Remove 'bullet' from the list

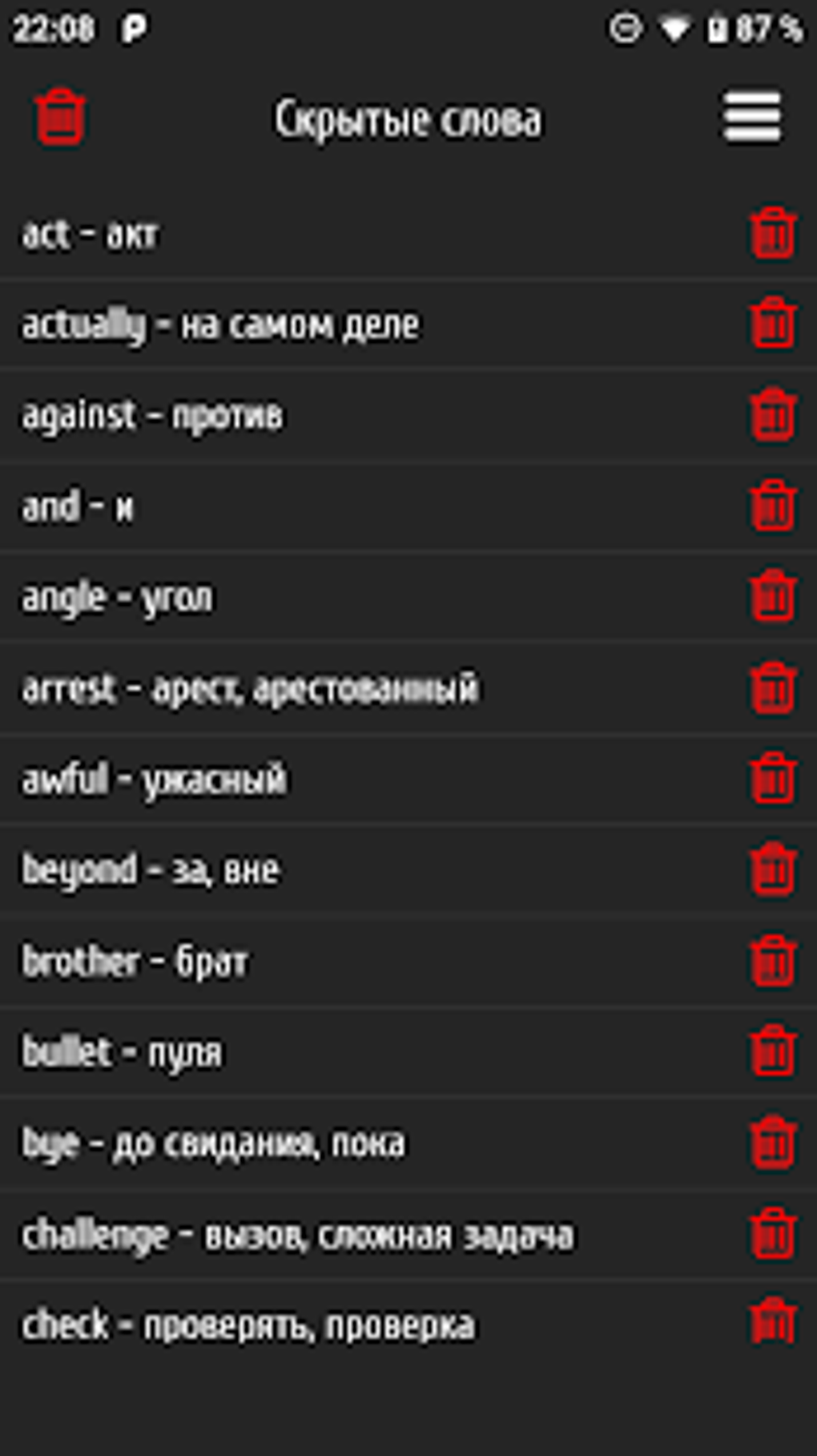pos(773,1051)
